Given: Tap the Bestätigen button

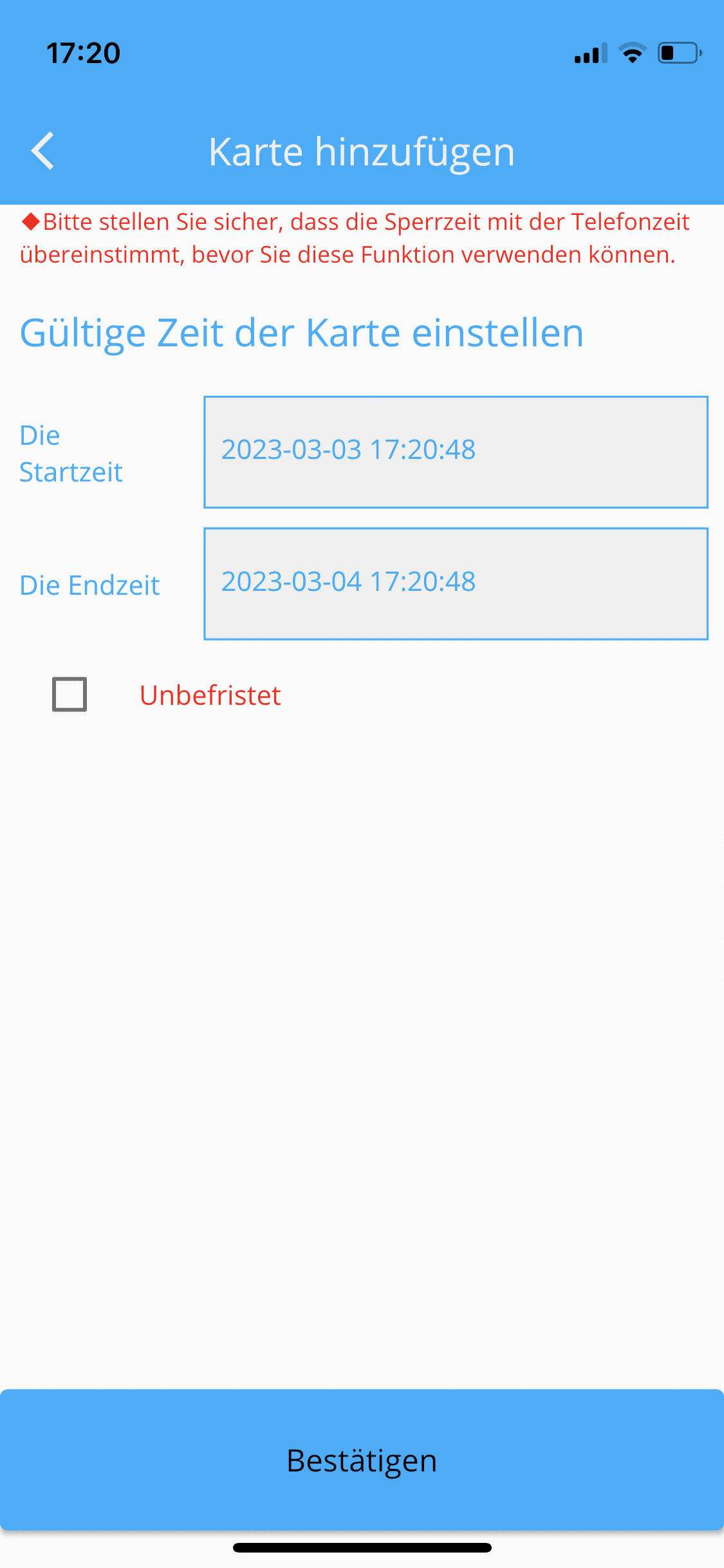Looking at the screenshot, I should coord(362,1460).
